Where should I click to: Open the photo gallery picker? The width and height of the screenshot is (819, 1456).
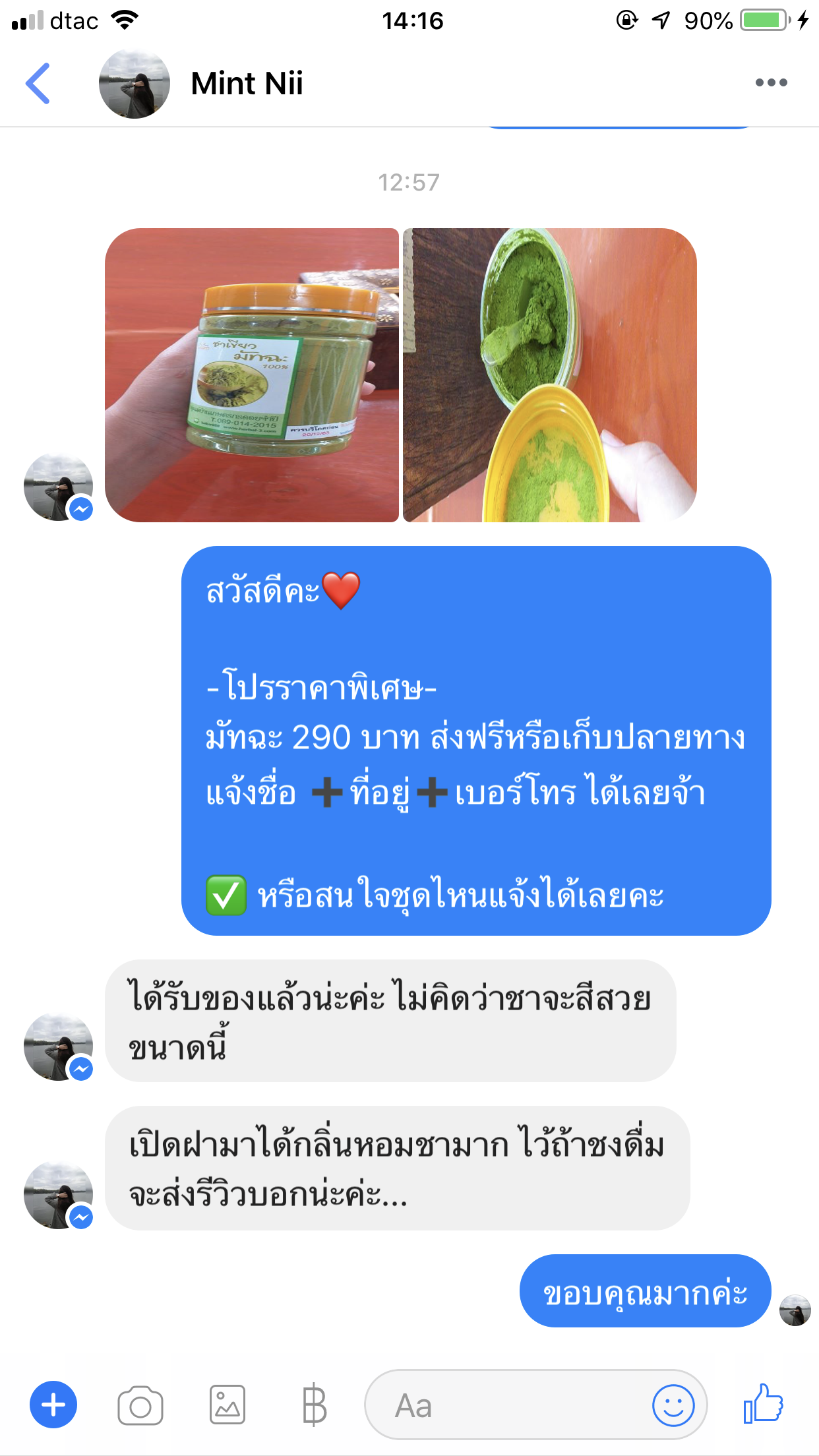click(228, 1405)
